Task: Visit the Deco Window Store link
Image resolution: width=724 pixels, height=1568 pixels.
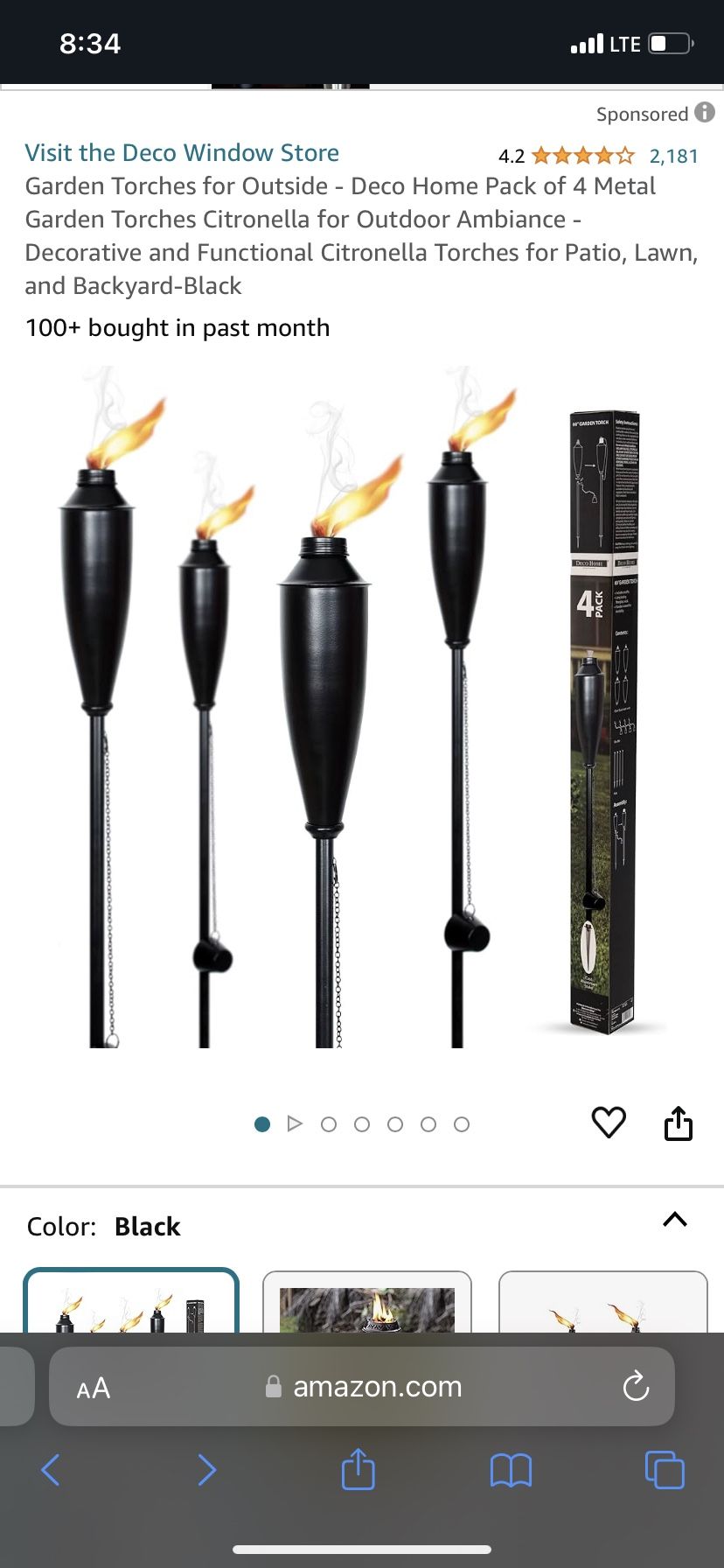Action: [x=182, y=153]
